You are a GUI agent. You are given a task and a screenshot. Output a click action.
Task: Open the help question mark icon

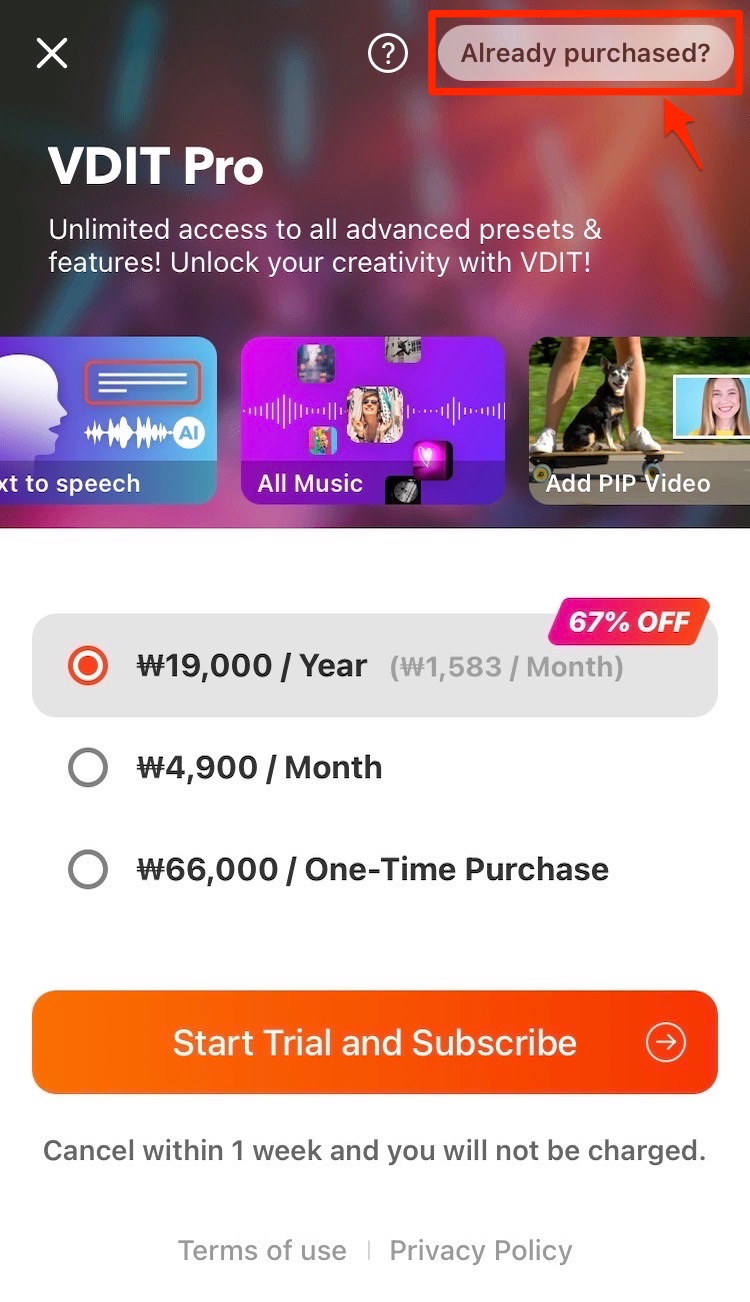click(x=388, y=54)
